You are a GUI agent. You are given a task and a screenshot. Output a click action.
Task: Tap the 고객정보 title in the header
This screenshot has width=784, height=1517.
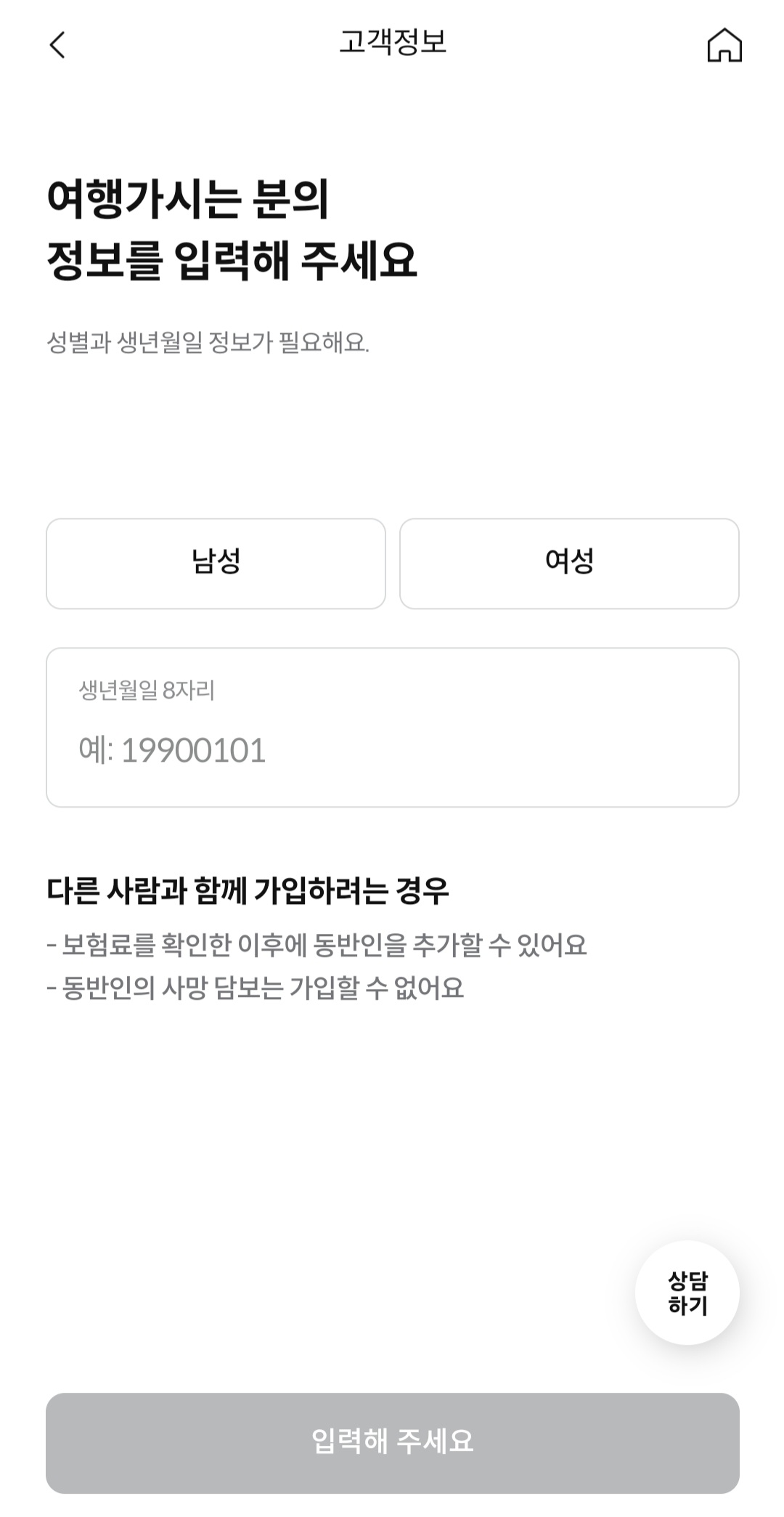pos(392,44)
